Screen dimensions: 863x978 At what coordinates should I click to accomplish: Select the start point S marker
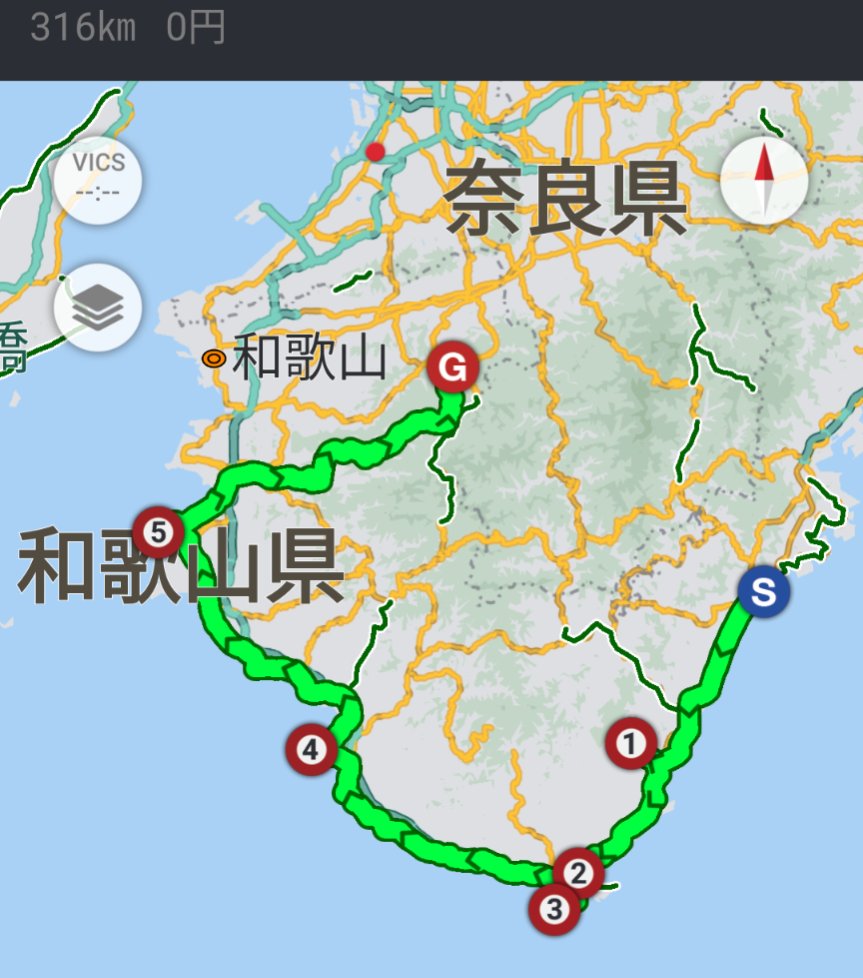tap(764, 592)
